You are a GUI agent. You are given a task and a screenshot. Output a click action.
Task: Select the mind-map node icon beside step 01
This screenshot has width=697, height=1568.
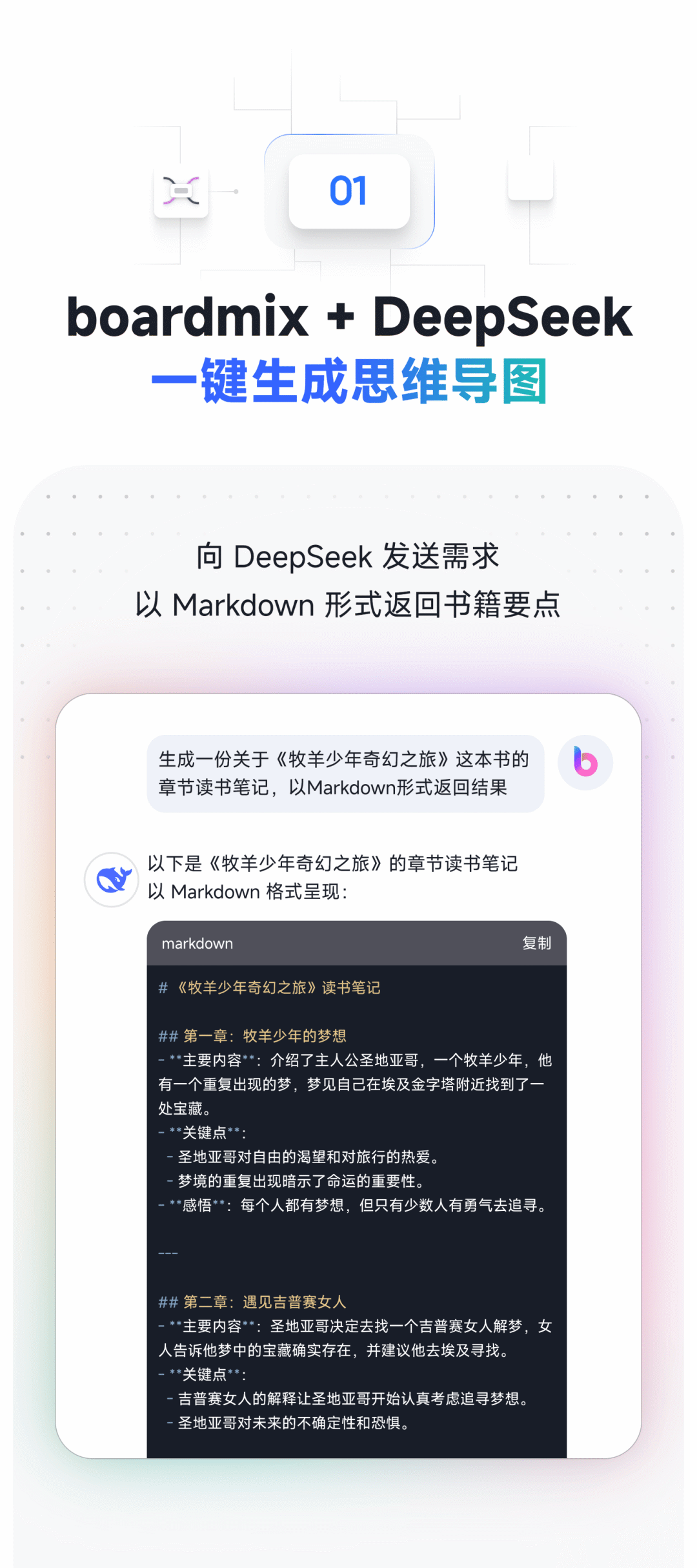[181, 192]
